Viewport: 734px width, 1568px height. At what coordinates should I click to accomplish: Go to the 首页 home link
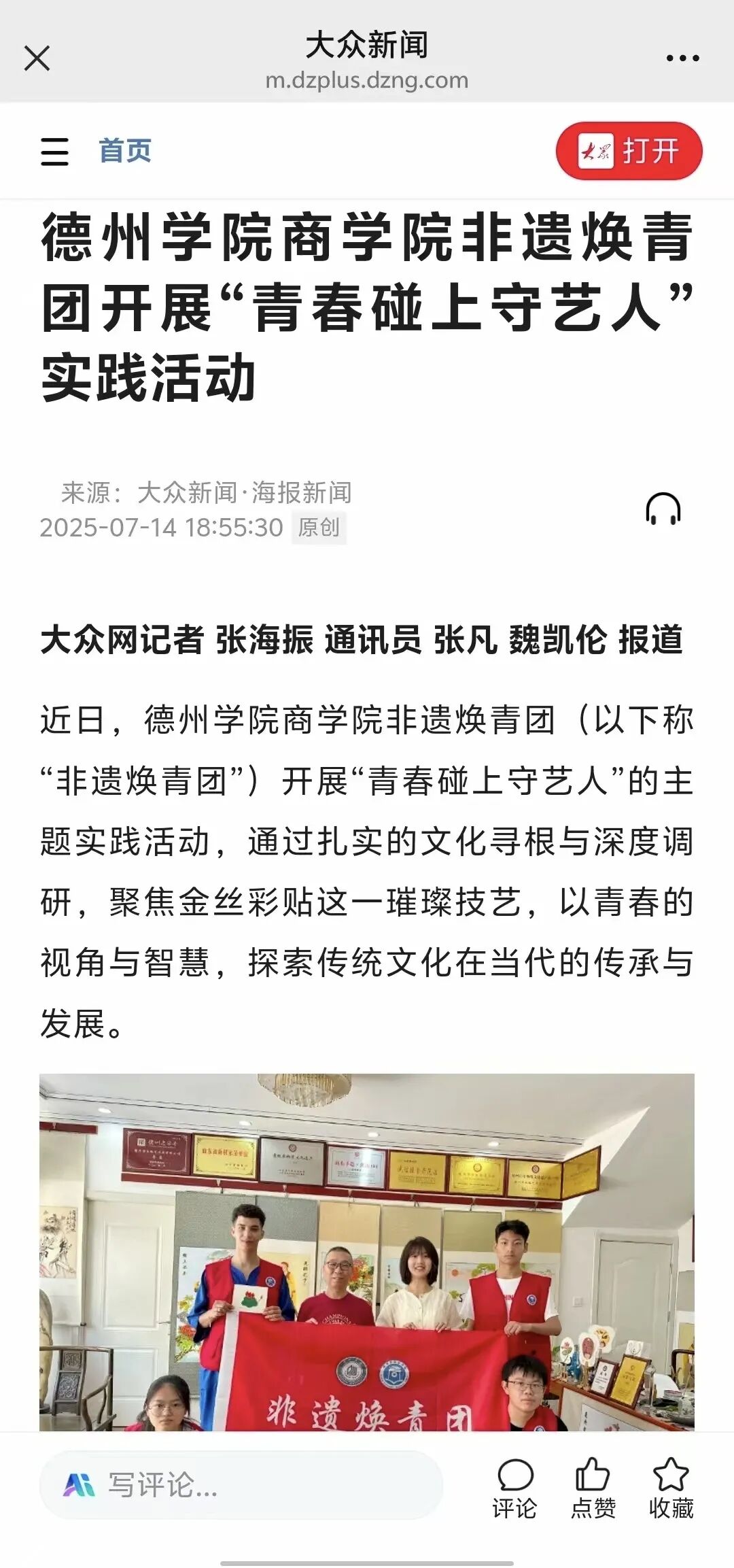125,151
